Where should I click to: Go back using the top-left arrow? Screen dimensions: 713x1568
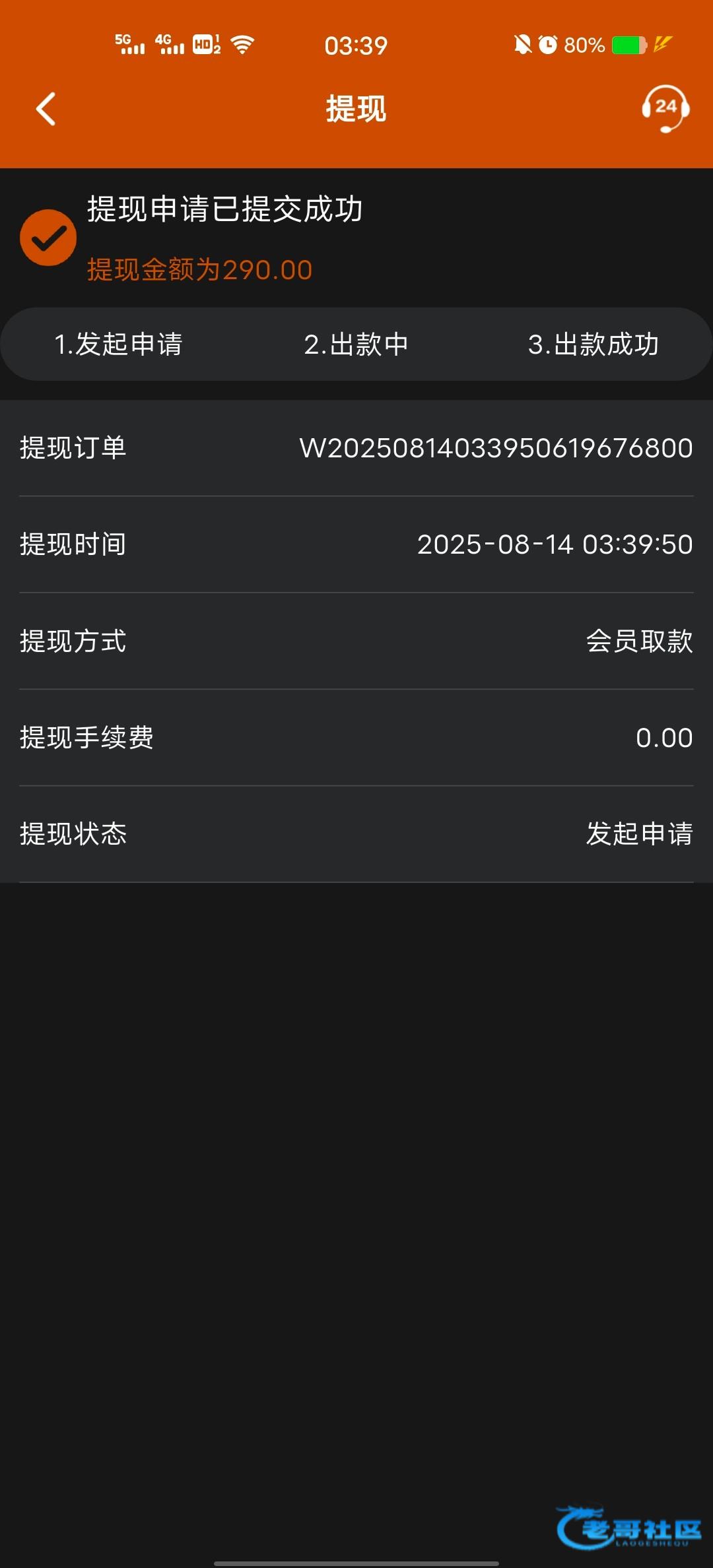click(x=46, y=109)
